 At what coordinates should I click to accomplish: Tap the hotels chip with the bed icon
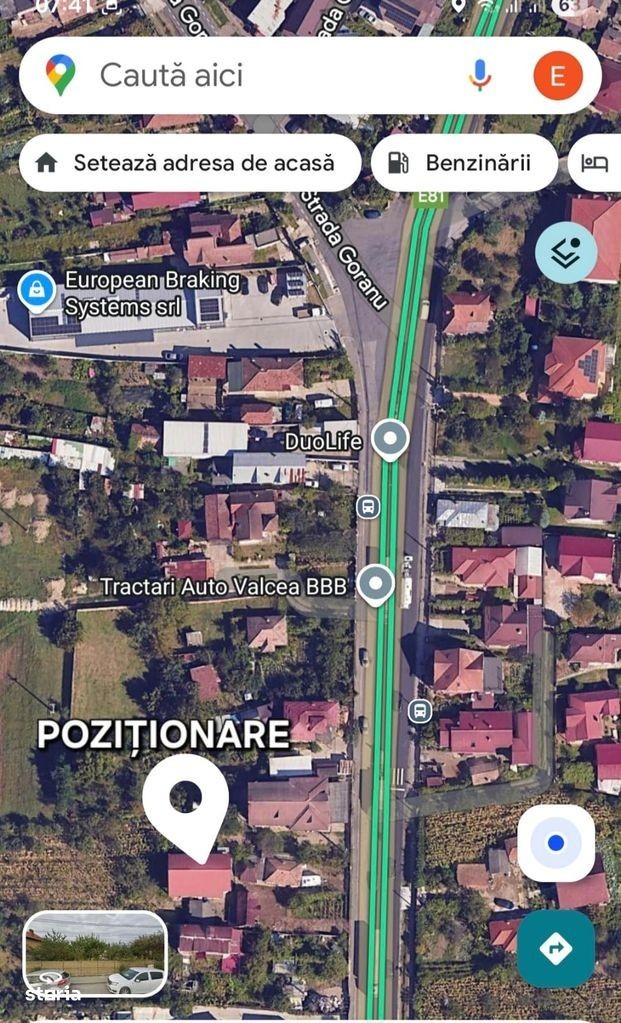pyautogui.click(x=598, y=163)
